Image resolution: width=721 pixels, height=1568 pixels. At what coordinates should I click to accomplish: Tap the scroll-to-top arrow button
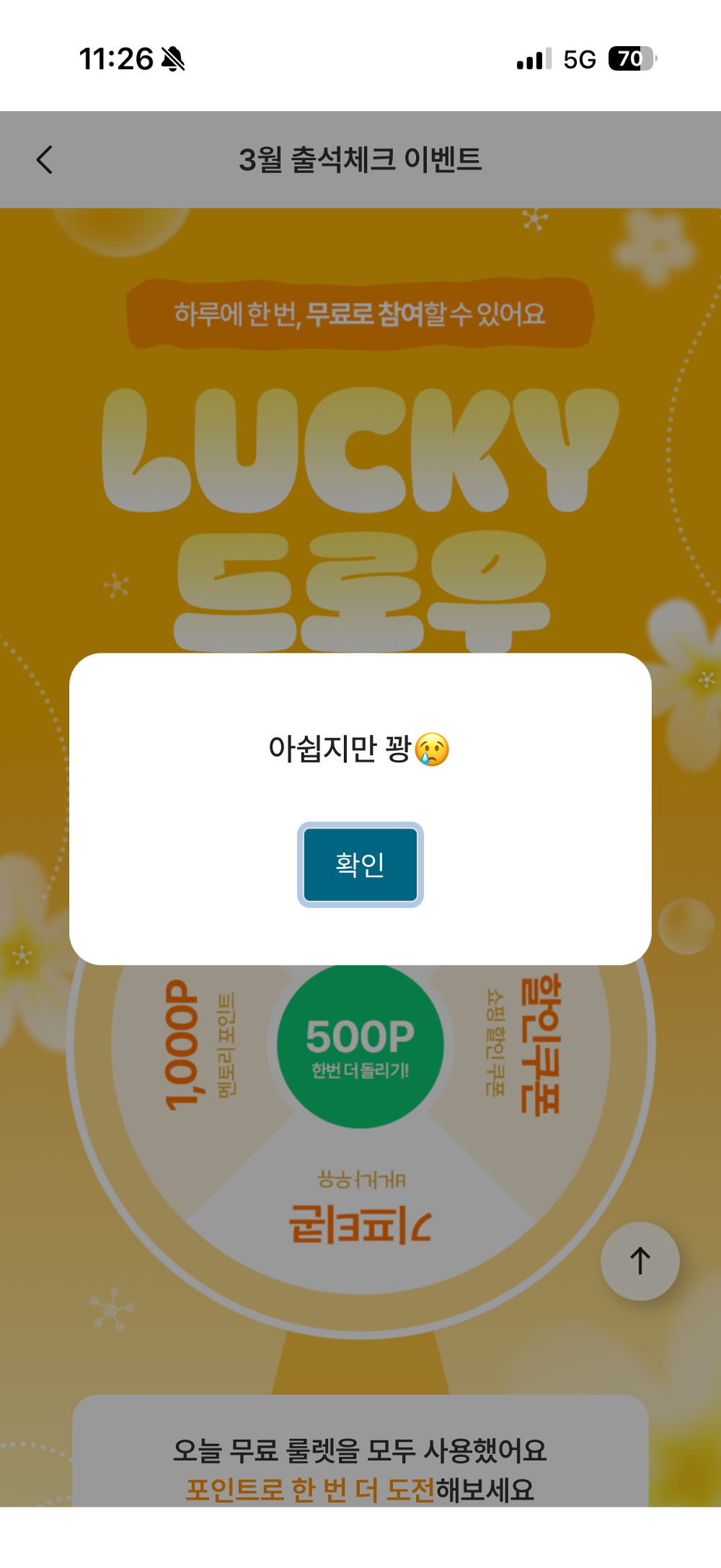pos(640,1260)
